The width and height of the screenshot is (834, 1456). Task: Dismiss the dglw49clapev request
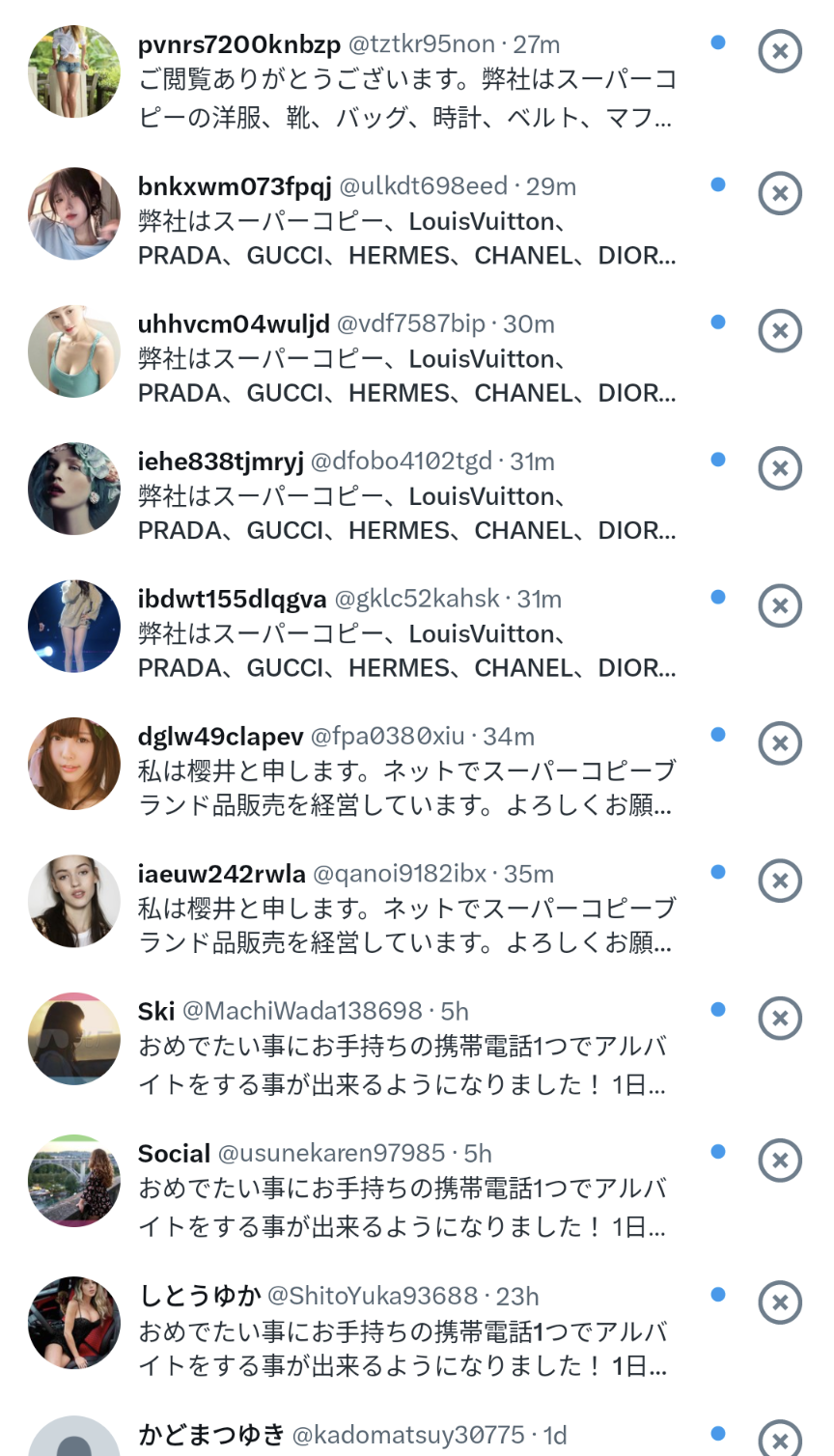click(780, 743)
